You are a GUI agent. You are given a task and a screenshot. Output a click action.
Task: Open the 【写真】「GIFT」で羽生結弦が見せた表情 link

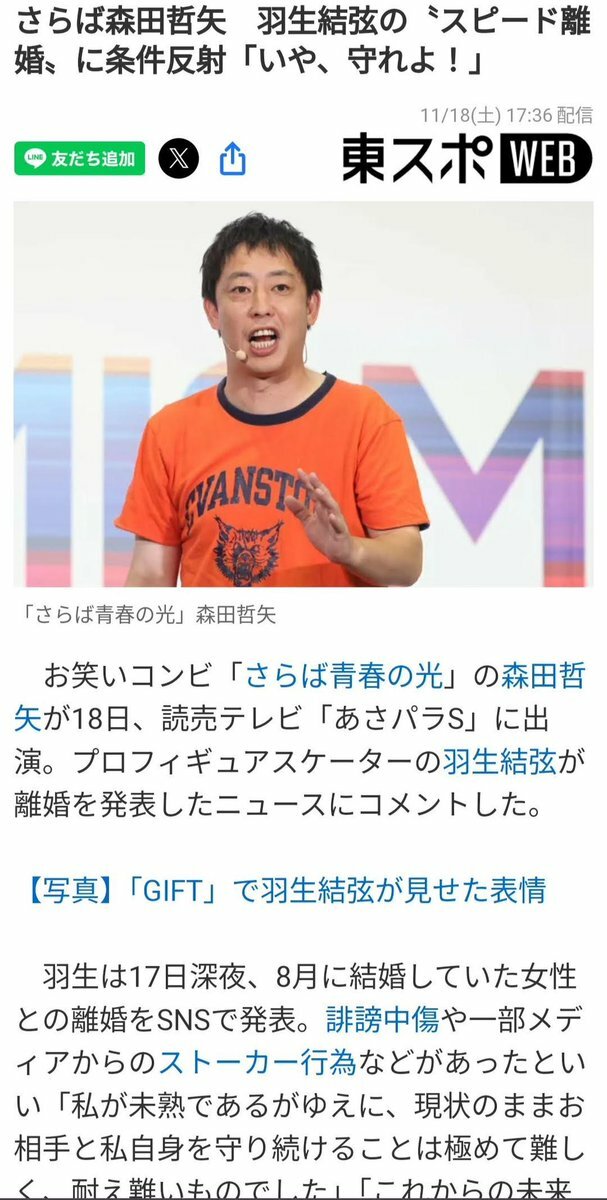click(x=280, y=887)
